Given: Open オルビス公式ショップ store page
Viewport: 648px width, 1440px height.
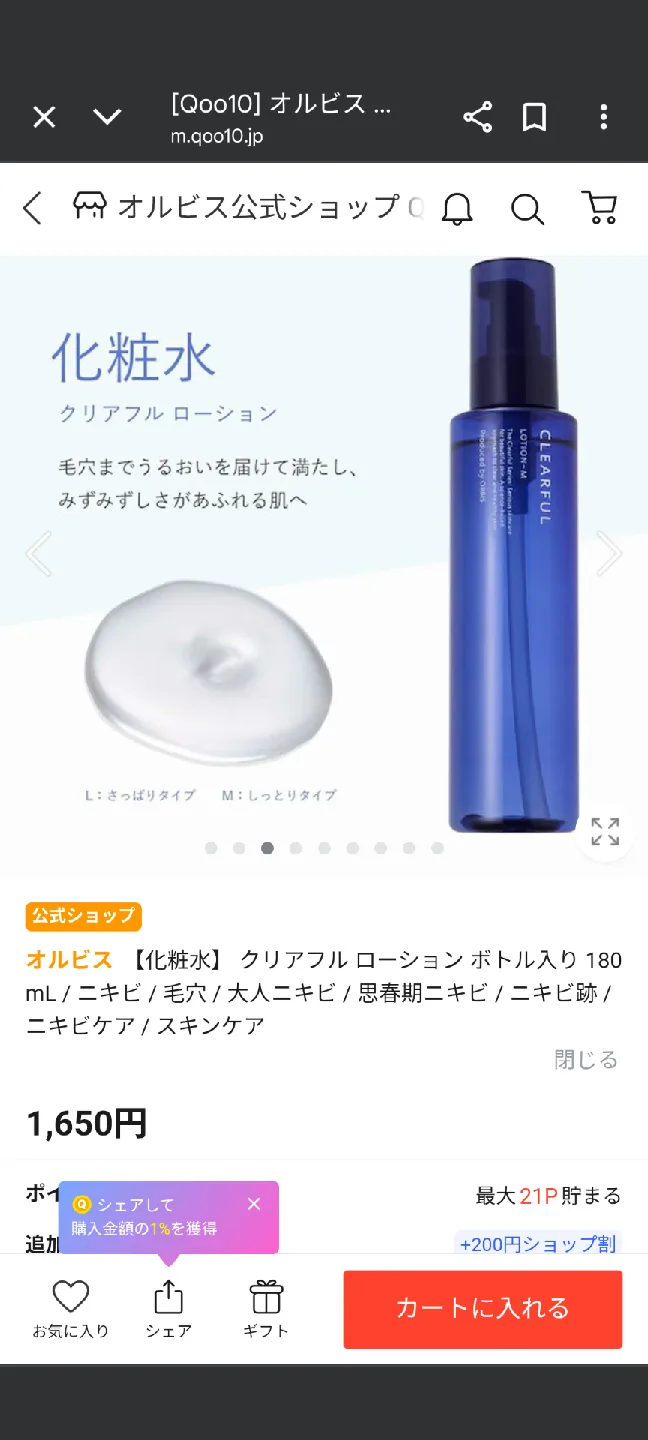Looking at the screenshot, I should (250, 208).
